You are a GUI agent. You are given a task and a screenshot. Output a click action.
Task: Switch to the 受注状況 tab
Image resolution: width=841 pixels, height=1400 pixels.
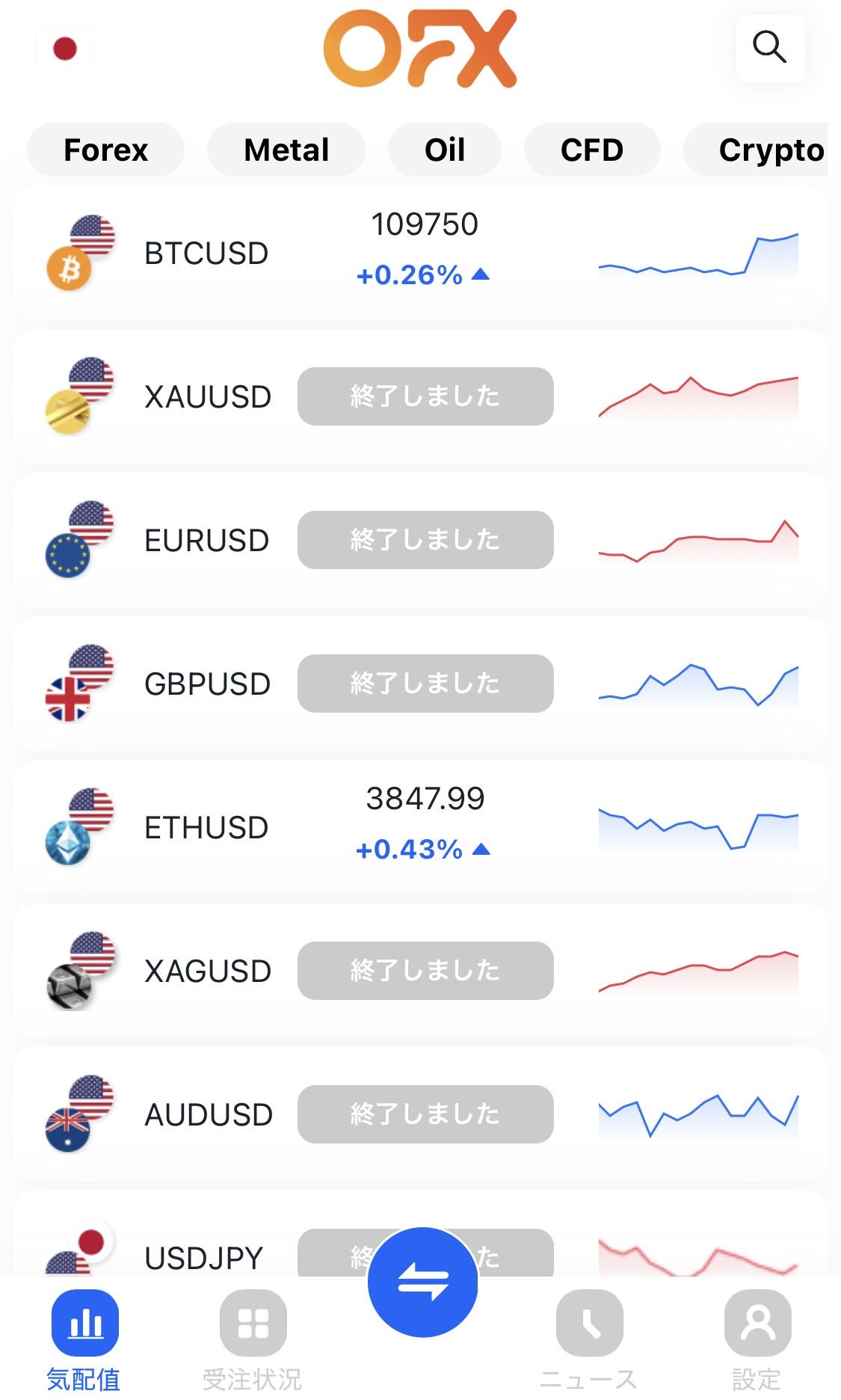253,1339
